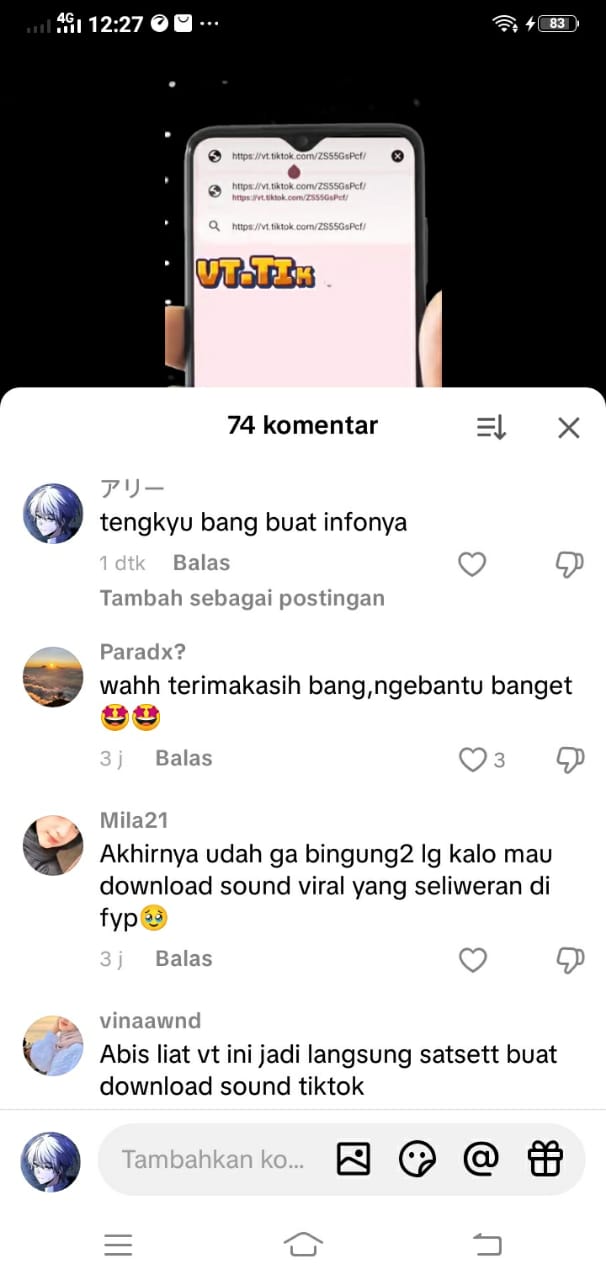Open vinaawnd's profile picture
The width and height of the screenshot is (606, 1280).
coord(52,1045)
